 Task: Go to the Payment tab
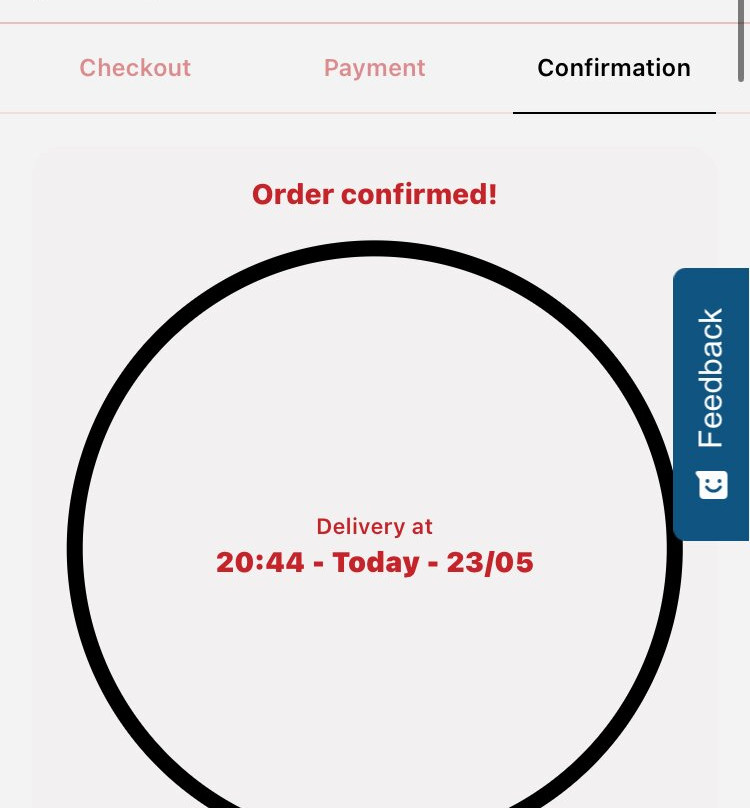pyautogui.click(x=374, y=68)
